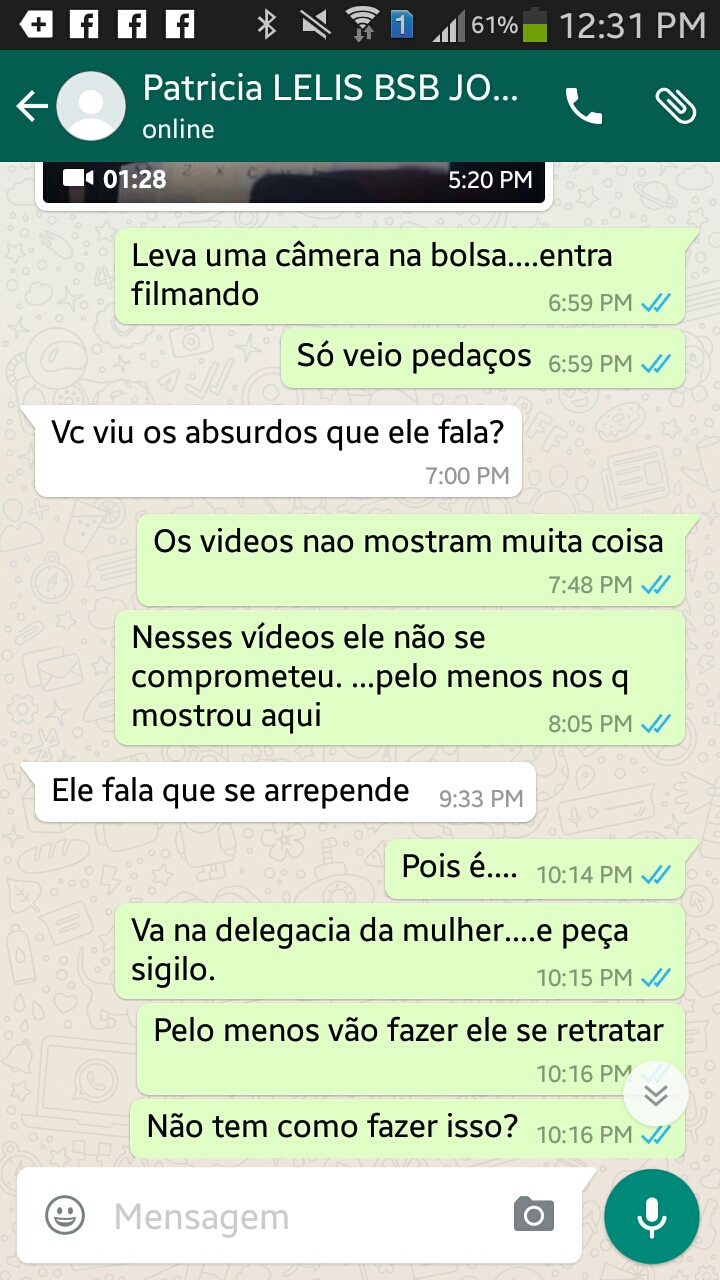Play the 01:28 video message
The image size is (720, 1280).
pyautogui.click(x=294, y=182)
